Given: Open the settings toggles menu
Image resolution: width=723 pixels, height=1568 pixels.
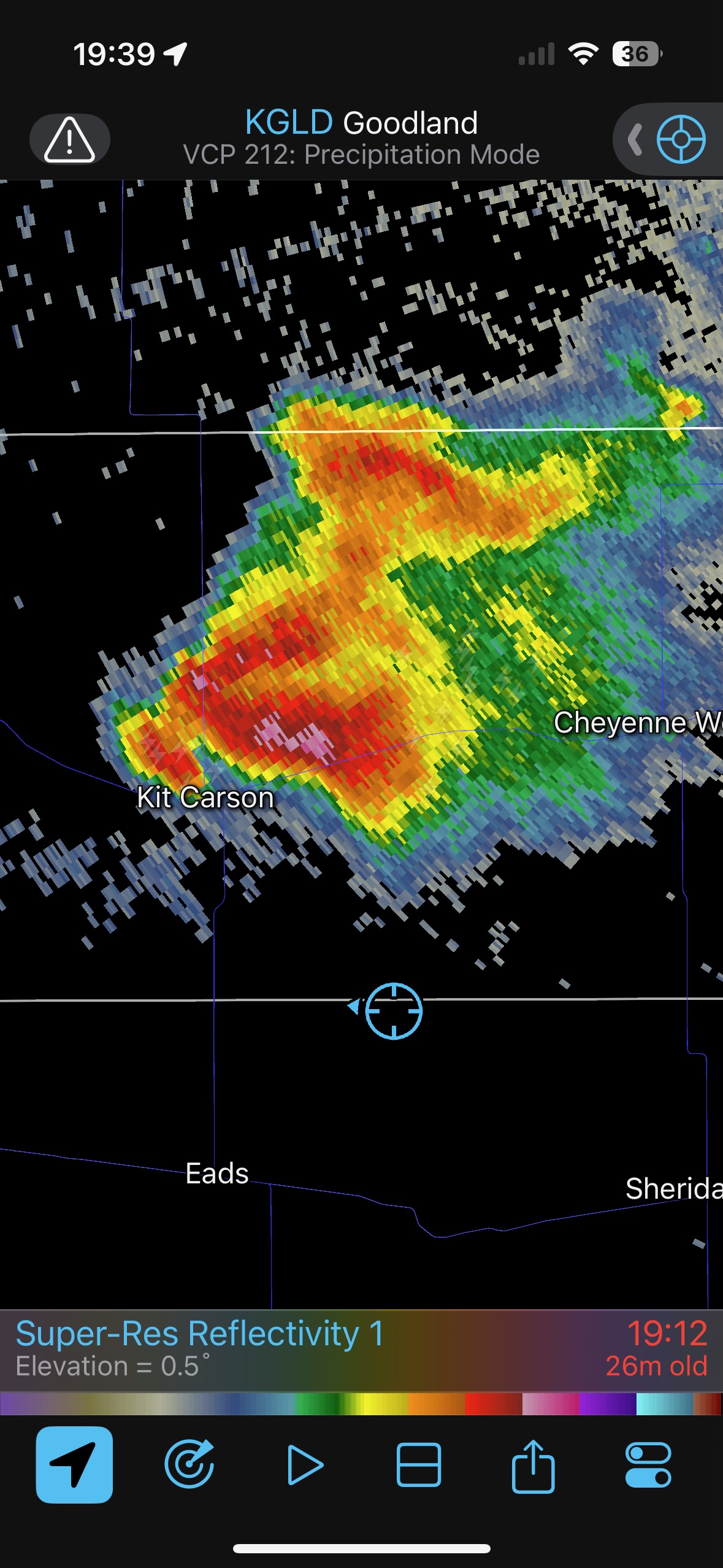Looking at the screenshot, I should [x=648, y=1465].
